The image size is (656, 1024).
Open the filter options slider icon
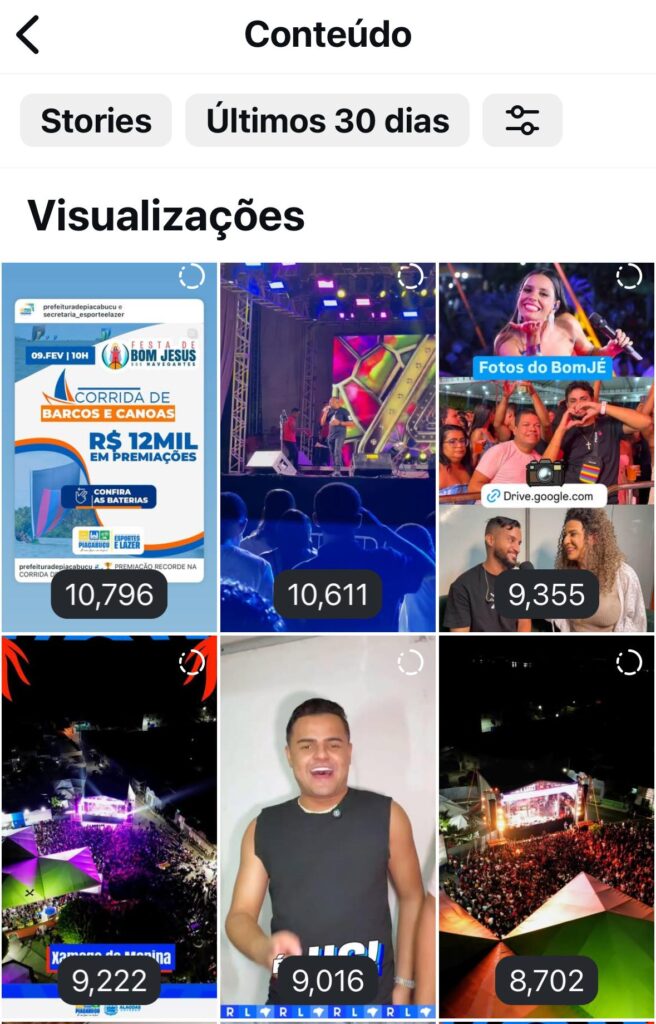point(522,121)
